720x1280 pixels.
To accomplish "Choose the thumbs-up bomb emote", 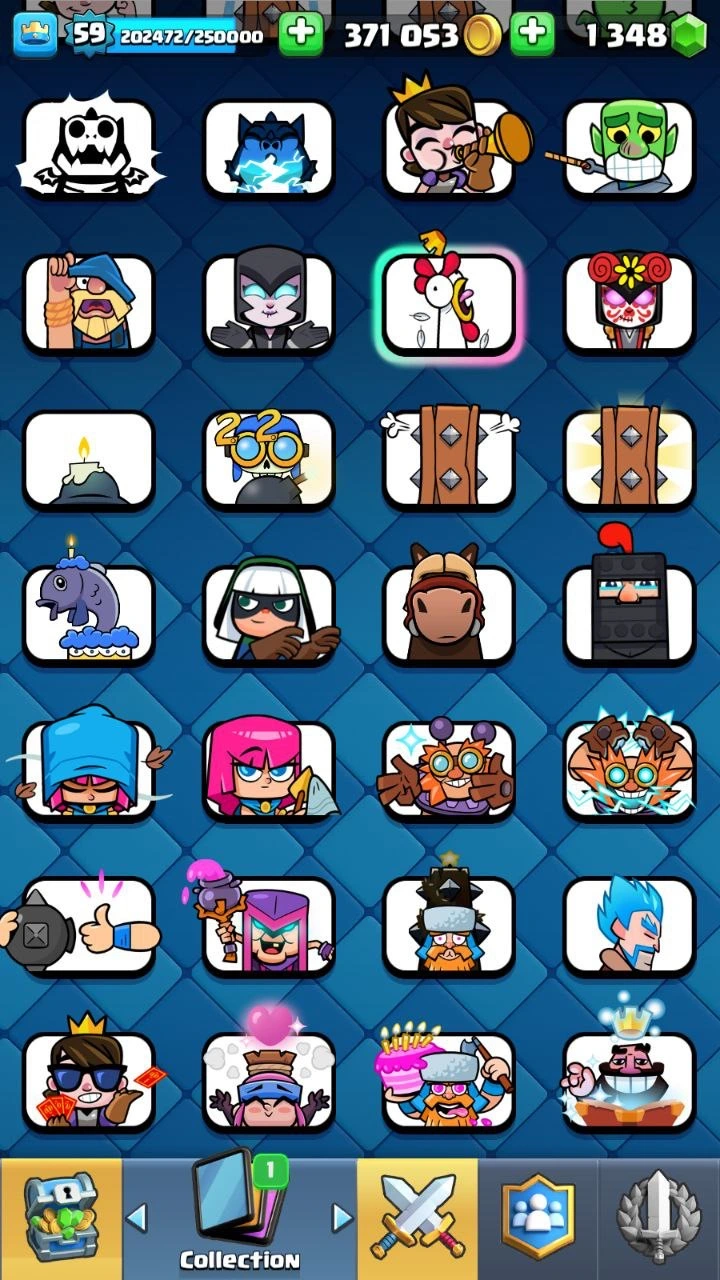I will (x=88, y=927).
